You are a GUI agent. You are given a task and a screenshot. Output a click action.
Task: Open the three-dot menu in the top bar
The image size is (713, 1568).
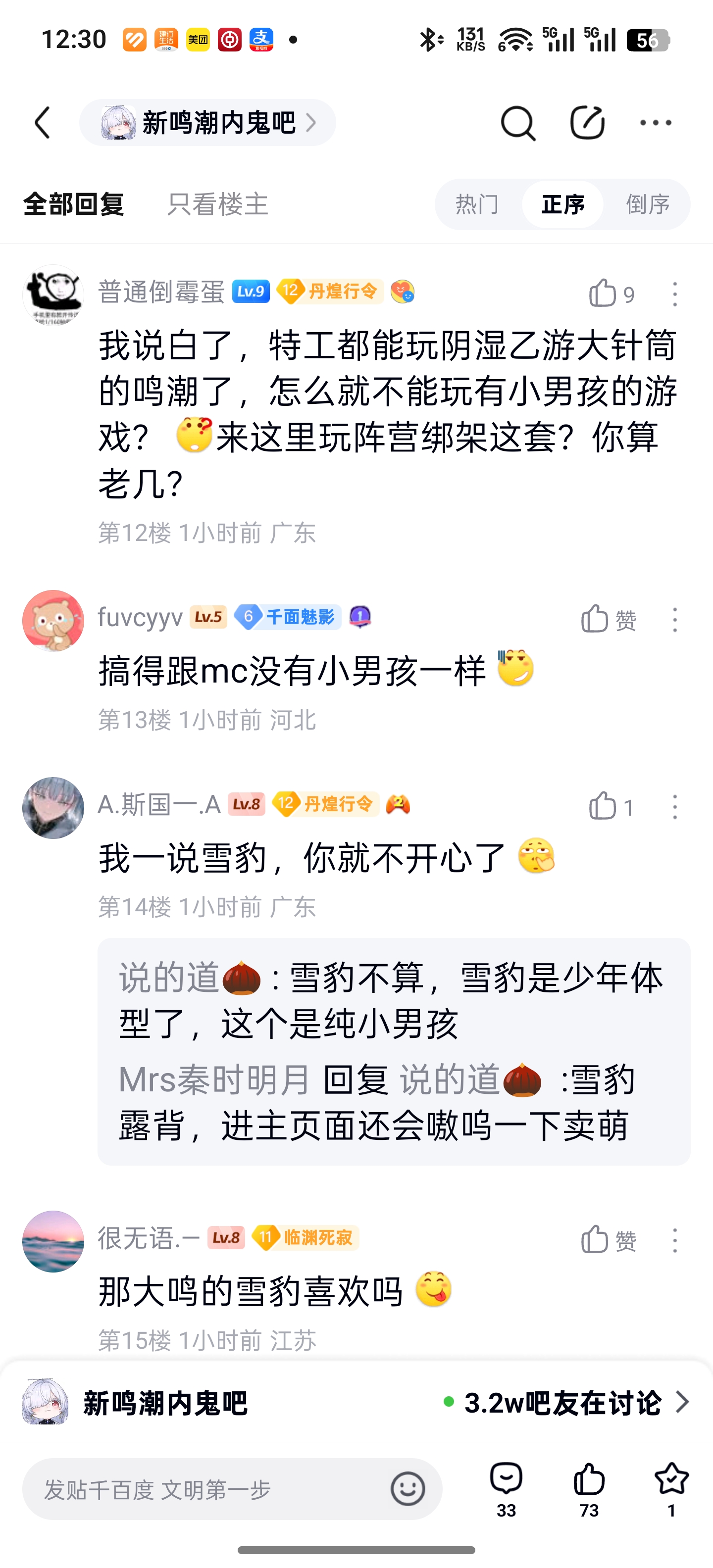(656, 123)
